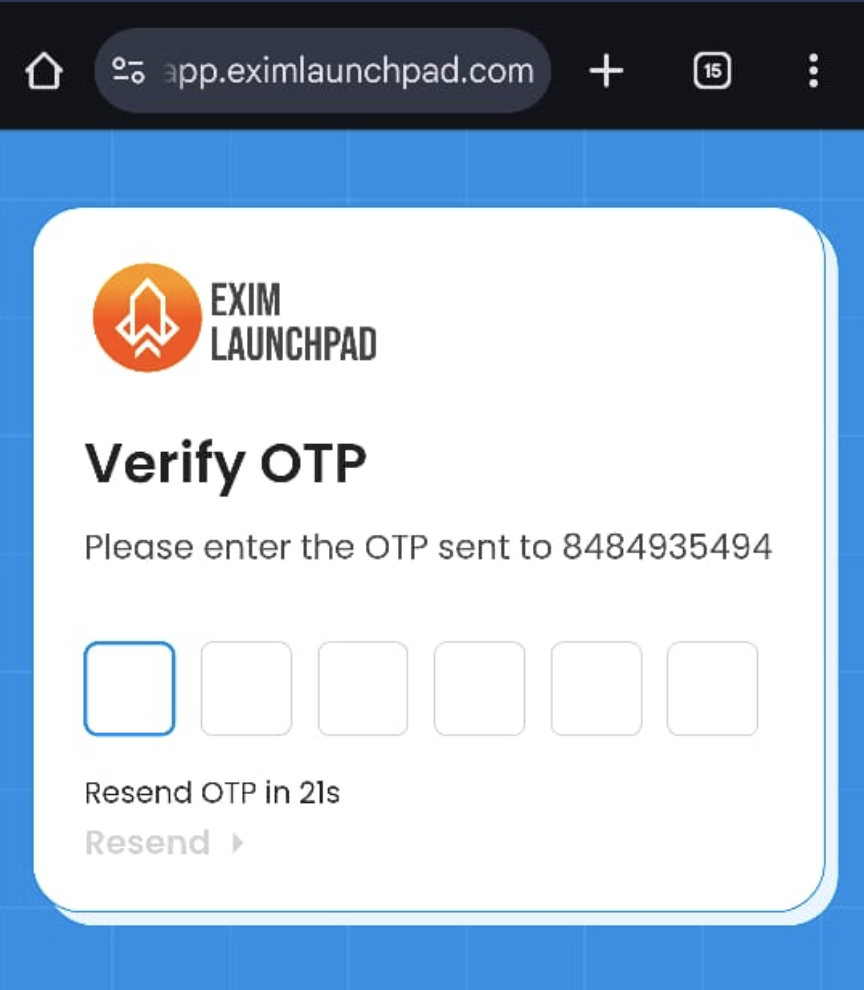The image size is (864, 990).
Task: View site information icon in address bar
Action: [129, 71]
